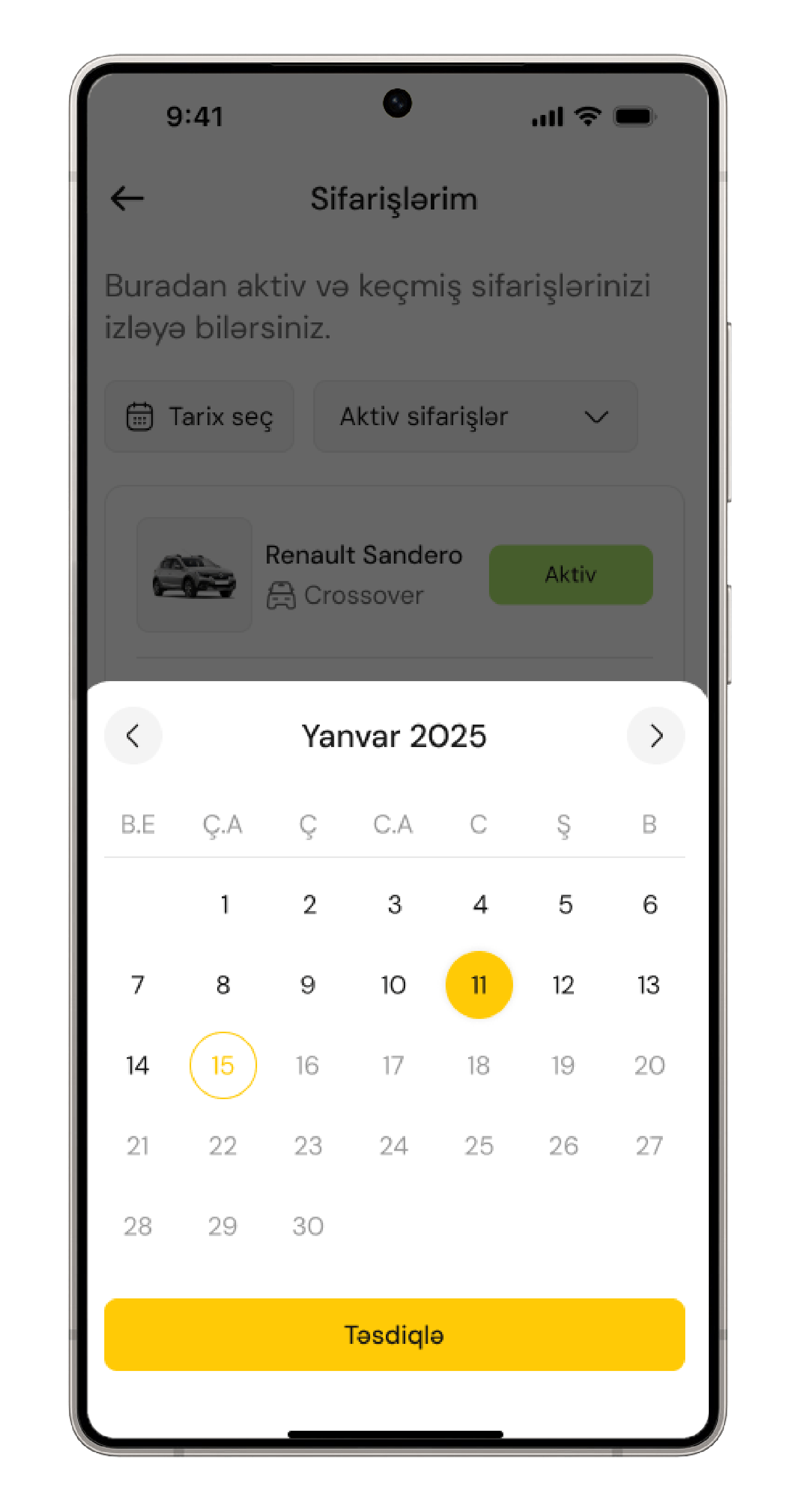The image size is (788, 1512).
Task: Select day 7 in the calendar
Action: (137, 984)
